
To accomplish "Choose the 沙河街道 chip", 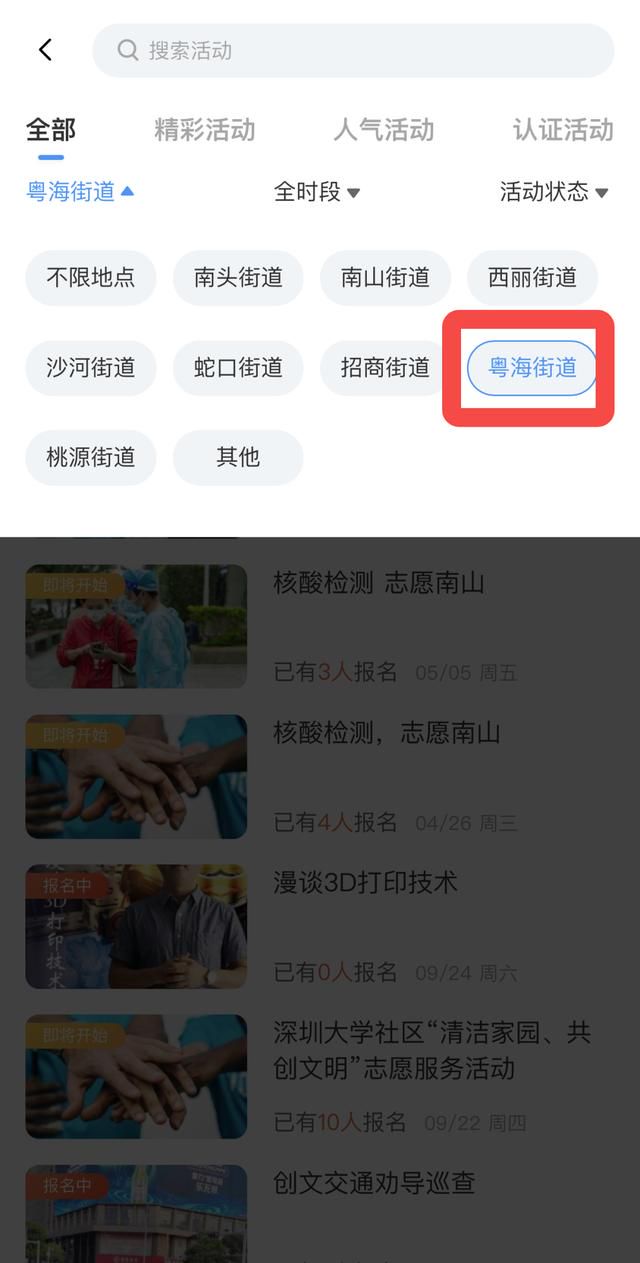I will [x=91, y=368].
